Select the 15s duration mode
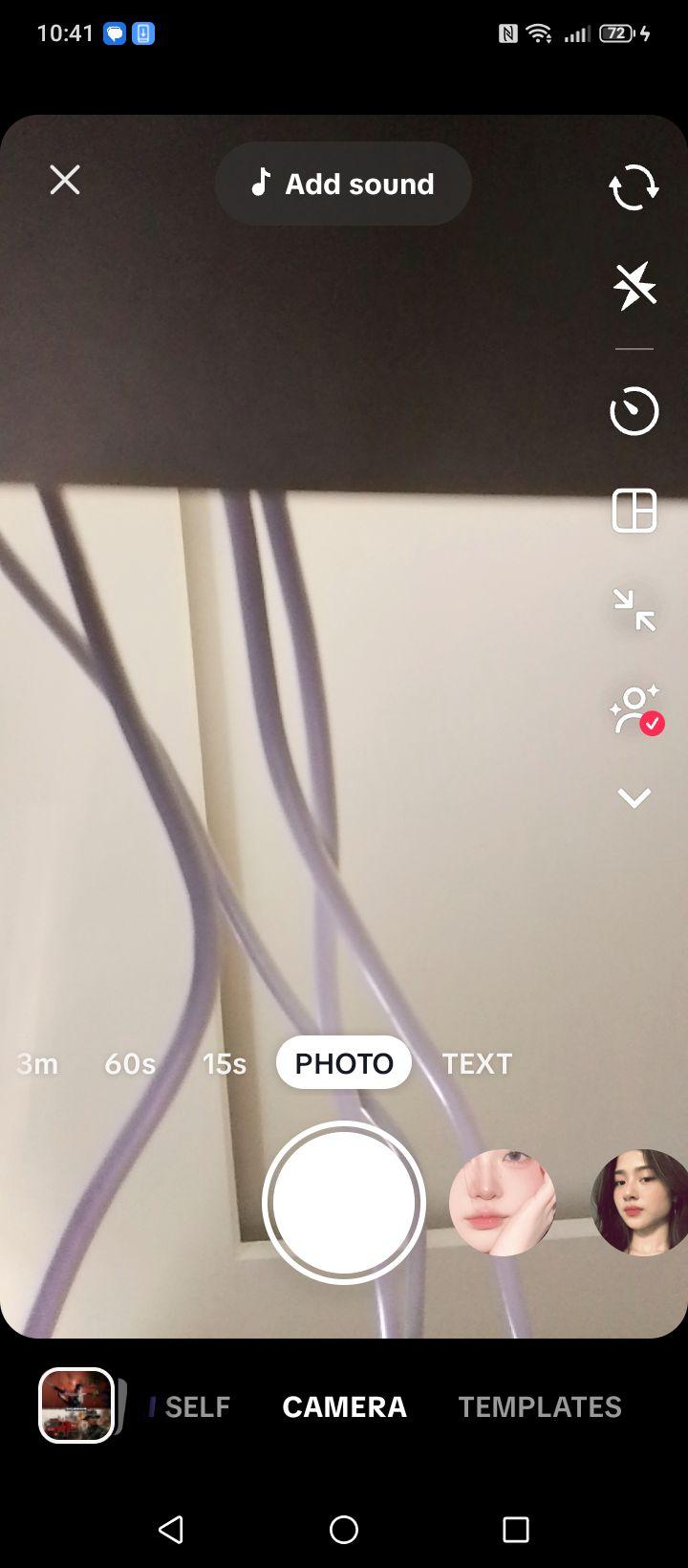This screenshot has height=1568, width=688. [225, 1063]
